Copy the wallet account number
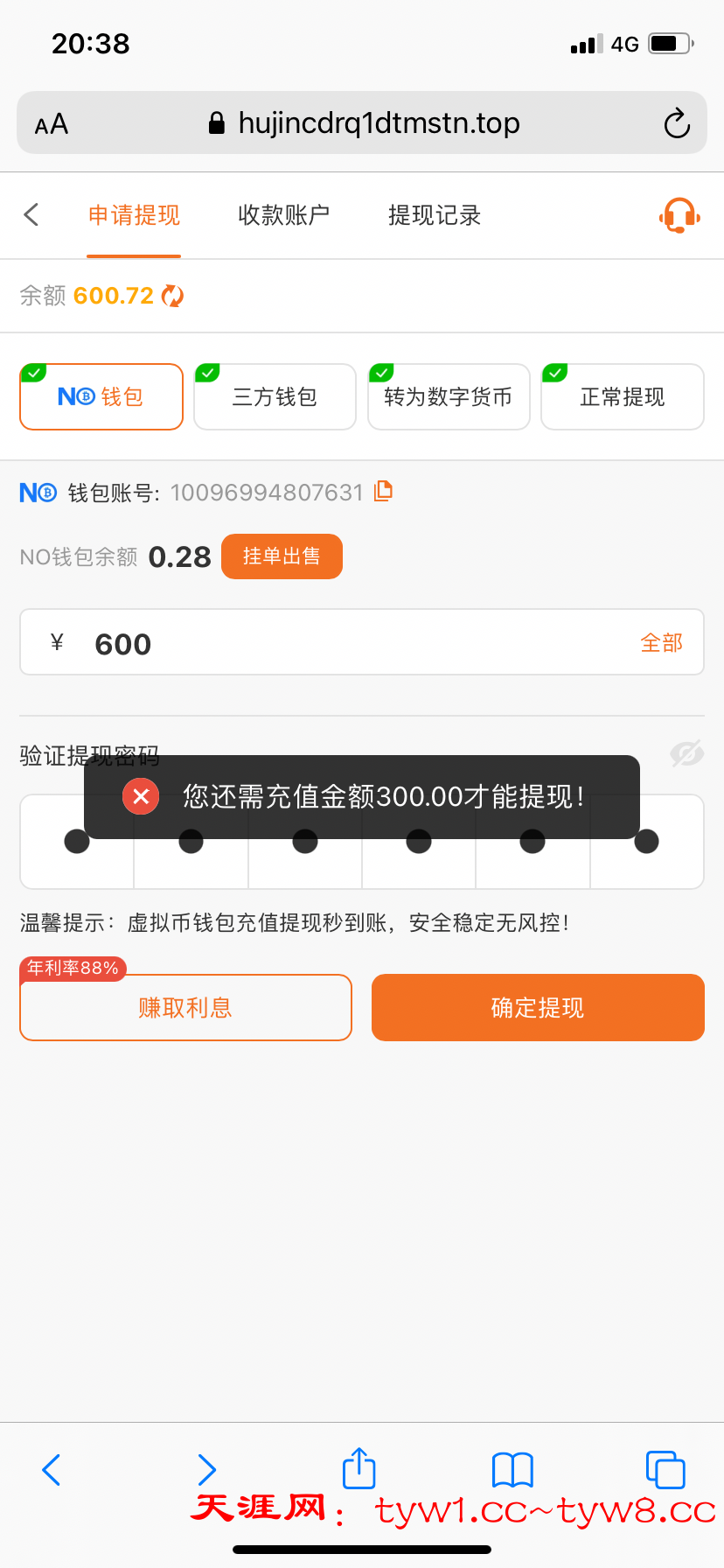The width and height of the screenshot is (724, 1568). point(383,492)
